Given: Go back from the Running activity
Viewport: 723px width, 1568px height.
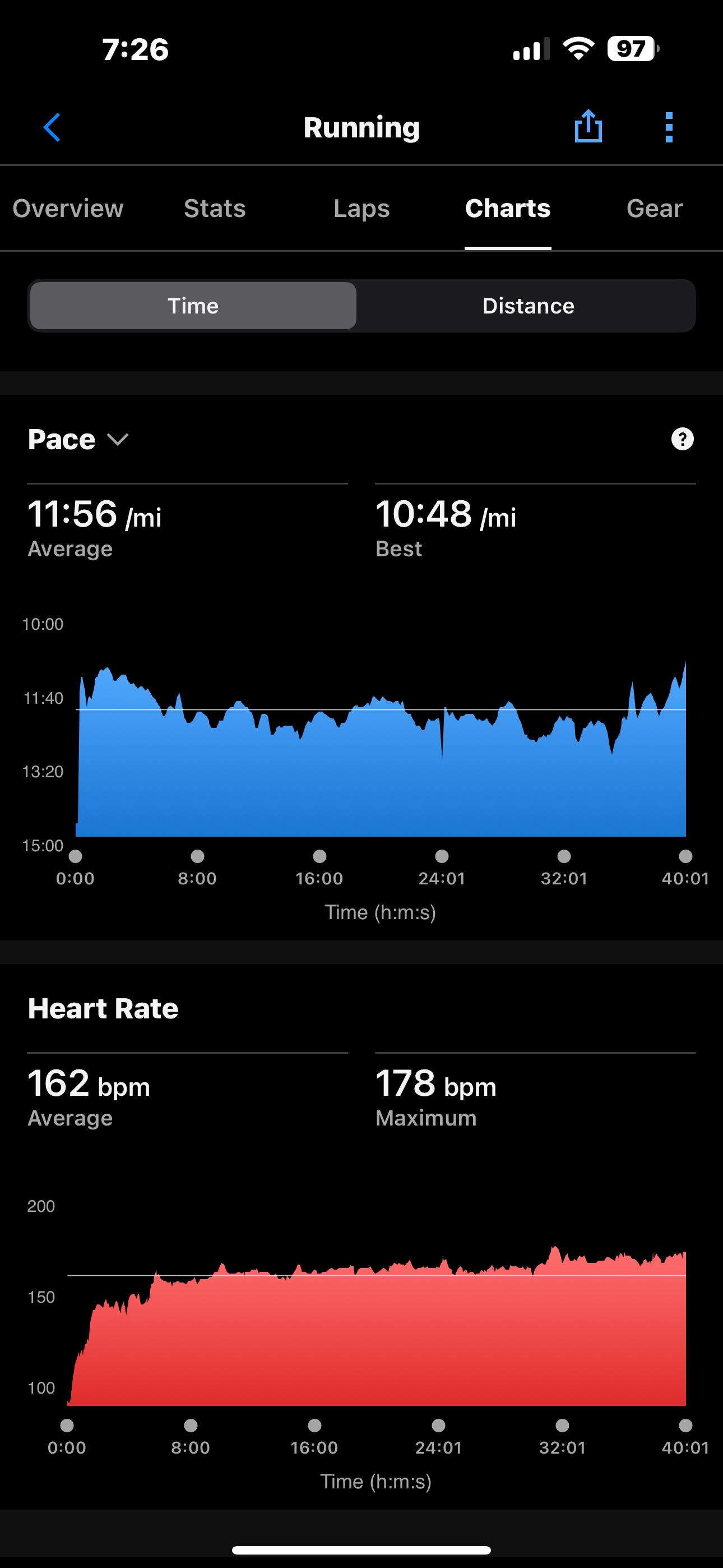Looking at the screenshot, I should pyautogui.click(x=52, y=127).
